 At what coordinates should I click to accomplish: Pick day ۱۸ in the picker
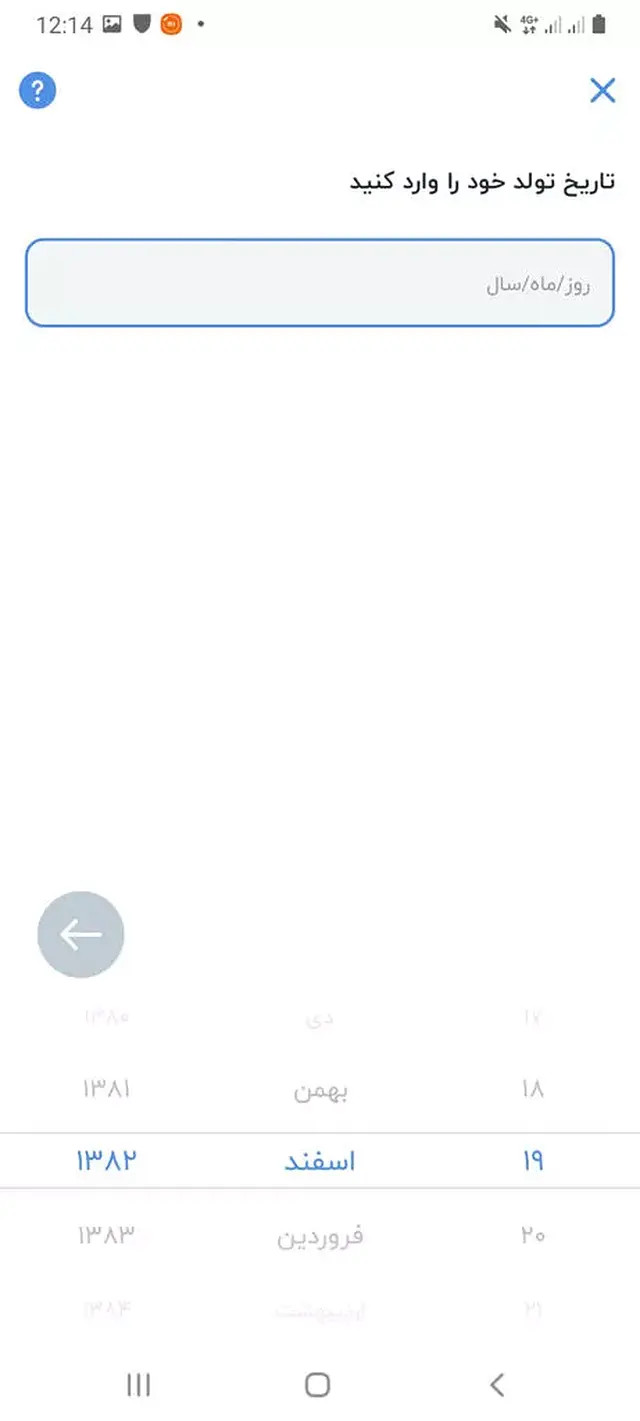tap(532, 1088)
